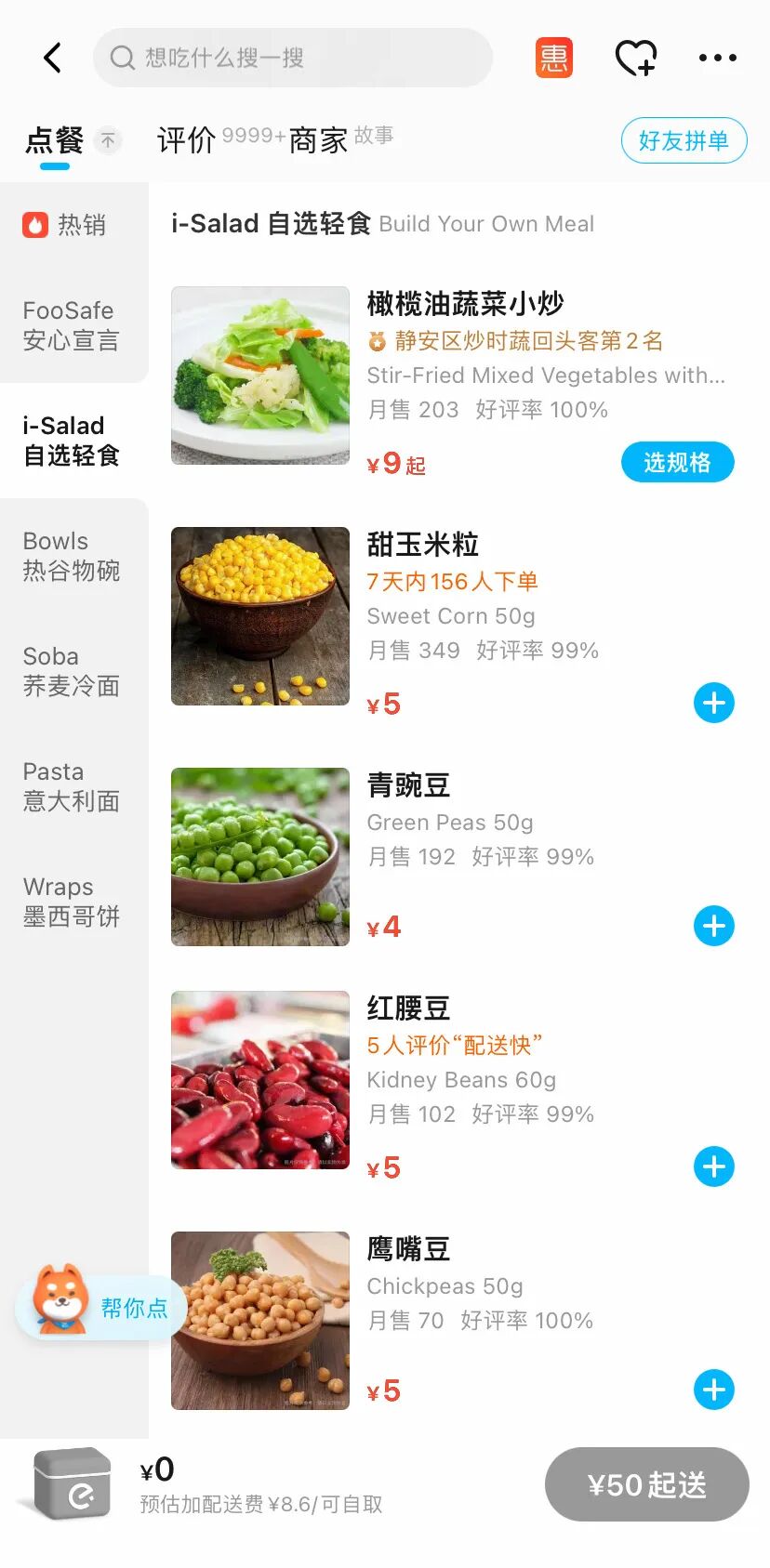Viewport: 770px width, 1568px height.
Task: Jump to Wraps 墨西哥饼 category
Action: tap(71, 902)
